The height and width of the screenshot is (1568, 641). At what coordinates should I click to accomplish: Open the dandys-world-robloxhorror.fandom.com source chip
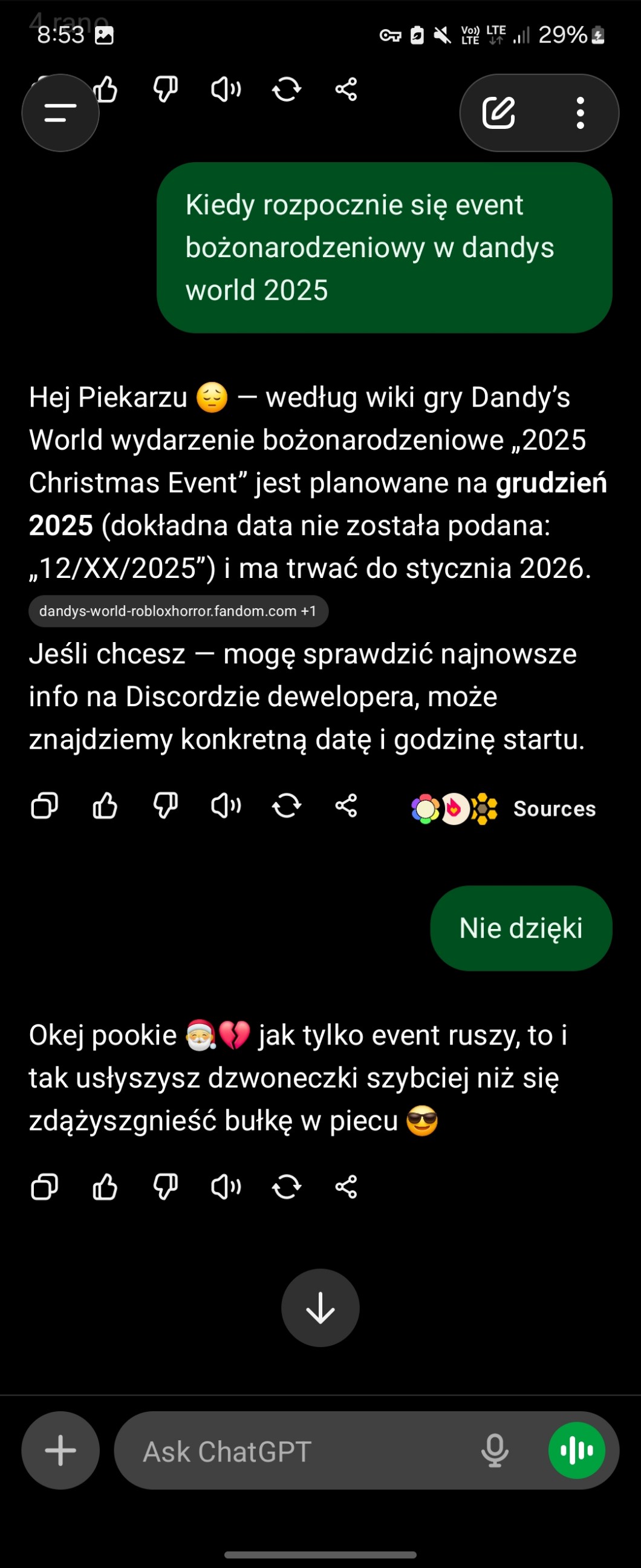click(x=178, y=611)
